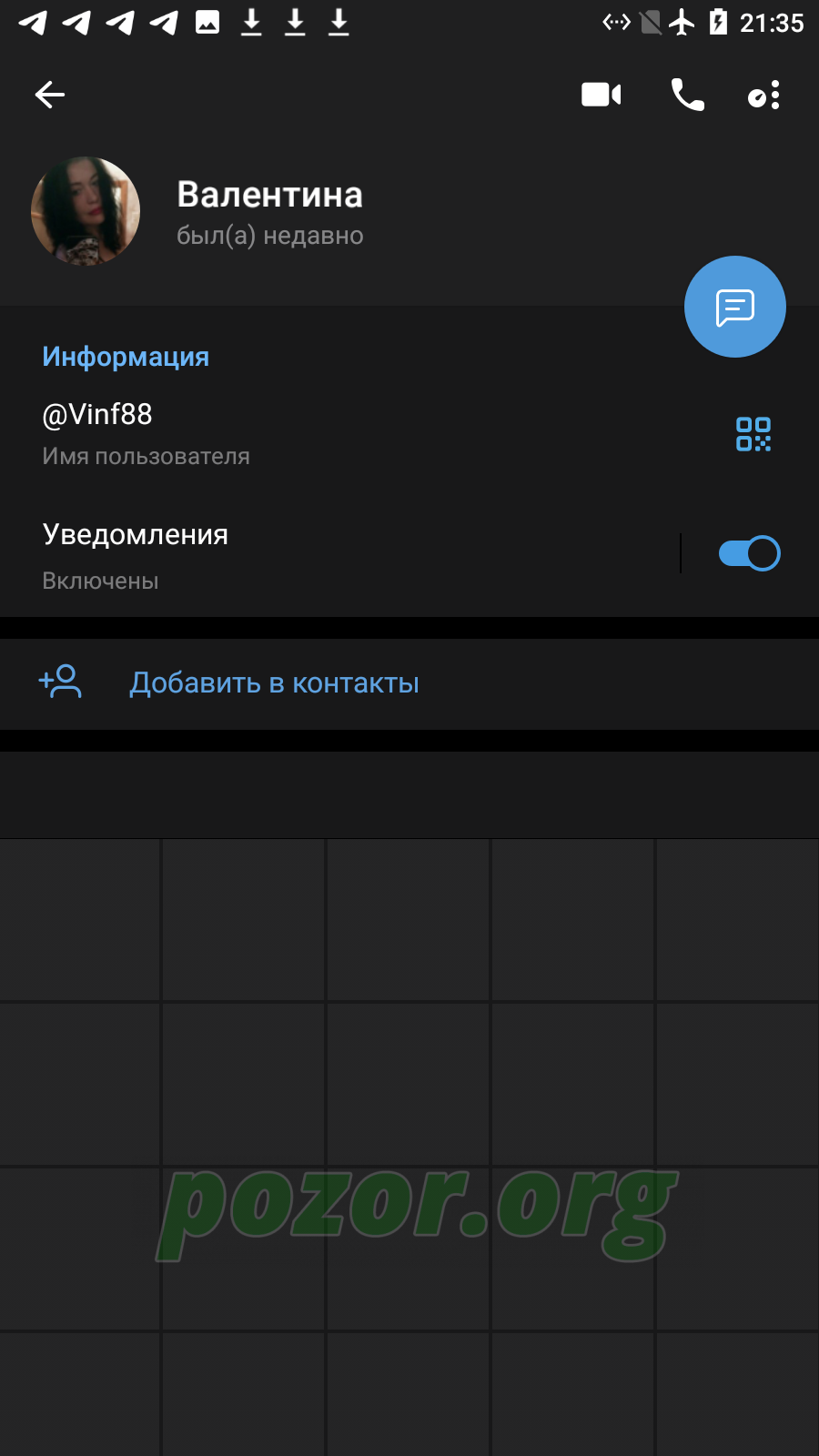This screenshot has height=1456, width=819.
Task: Toggle the Уведомления switch off
Action: click(750, 553)
